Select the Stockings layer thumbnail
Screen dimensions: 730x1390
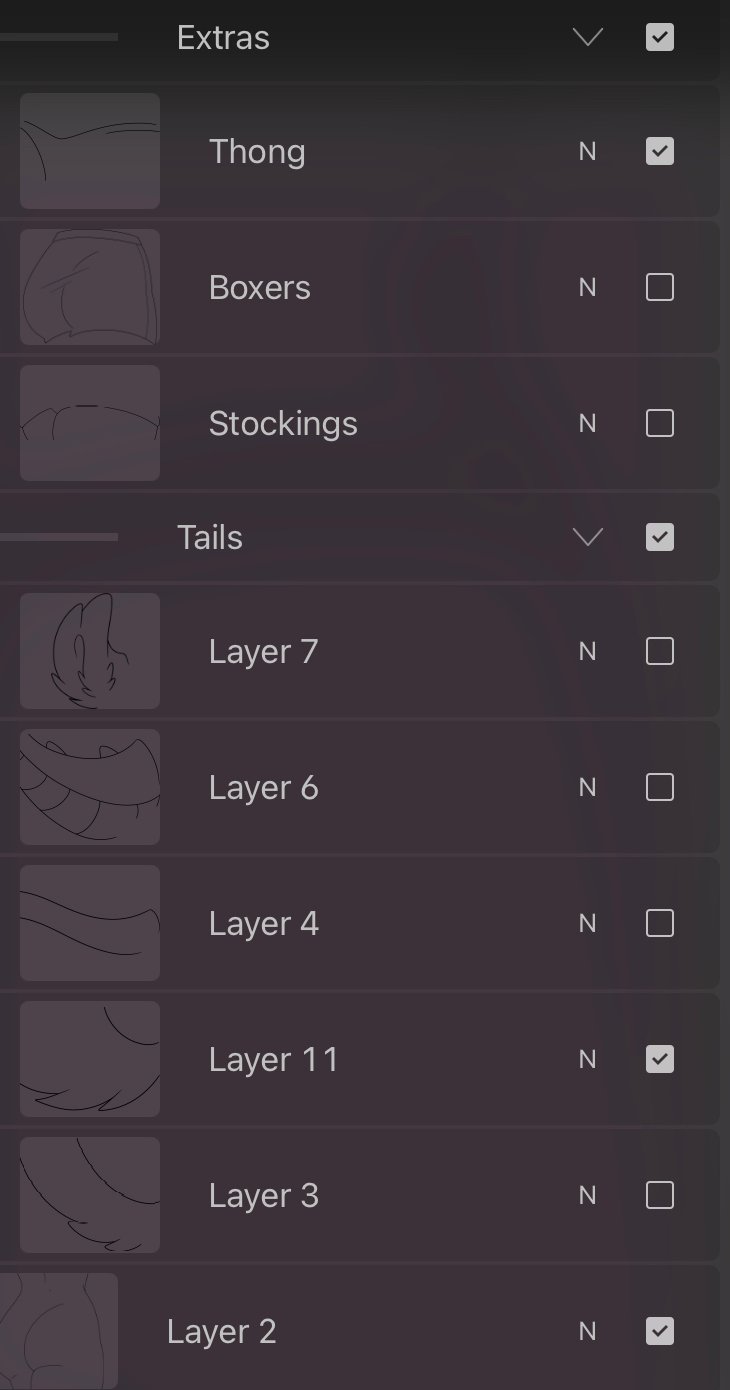90,423
